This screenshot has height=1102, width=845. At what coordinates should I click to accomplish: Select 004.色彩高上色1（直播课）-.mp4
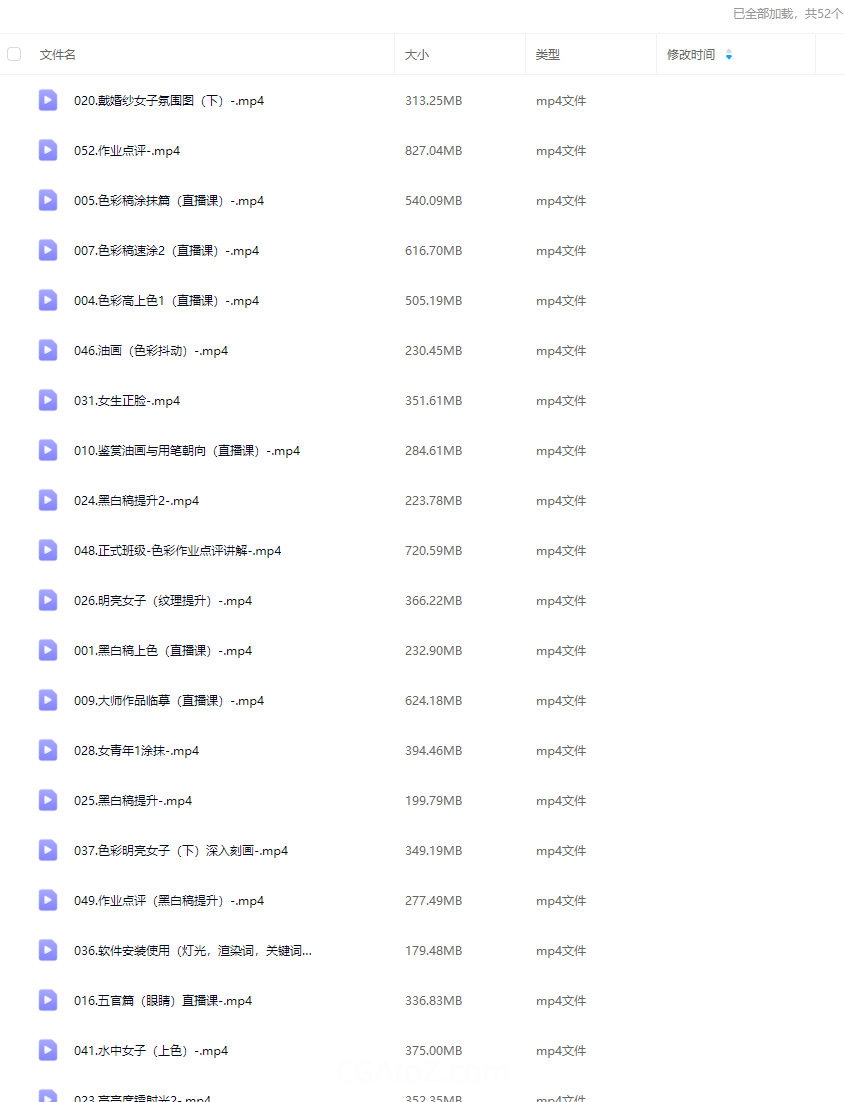pos(166,301)
